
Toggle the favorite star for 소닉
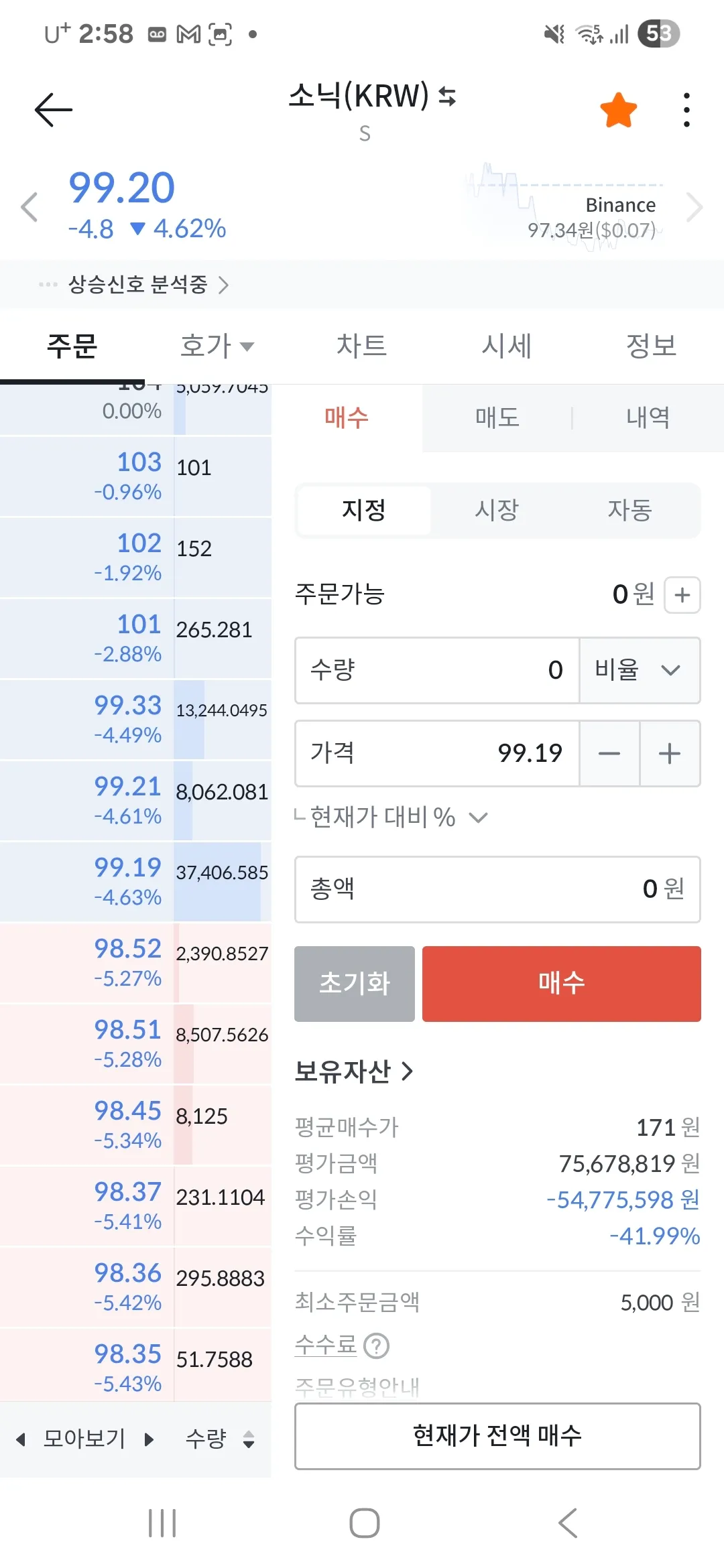click(x=618, y=110)
